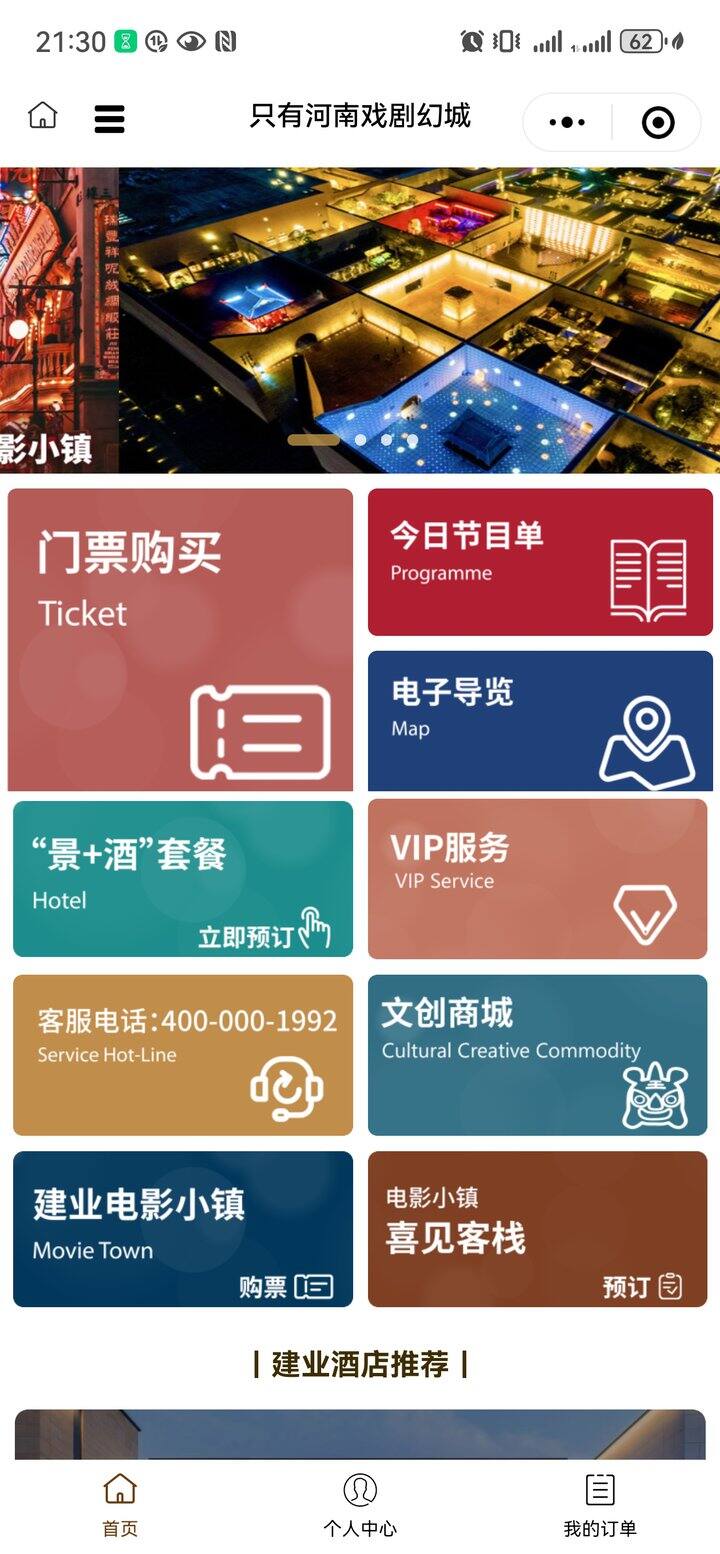Switch to the 我的订单 tab
Viewport: 720px width, 1554px height.
pos(599,1505)
